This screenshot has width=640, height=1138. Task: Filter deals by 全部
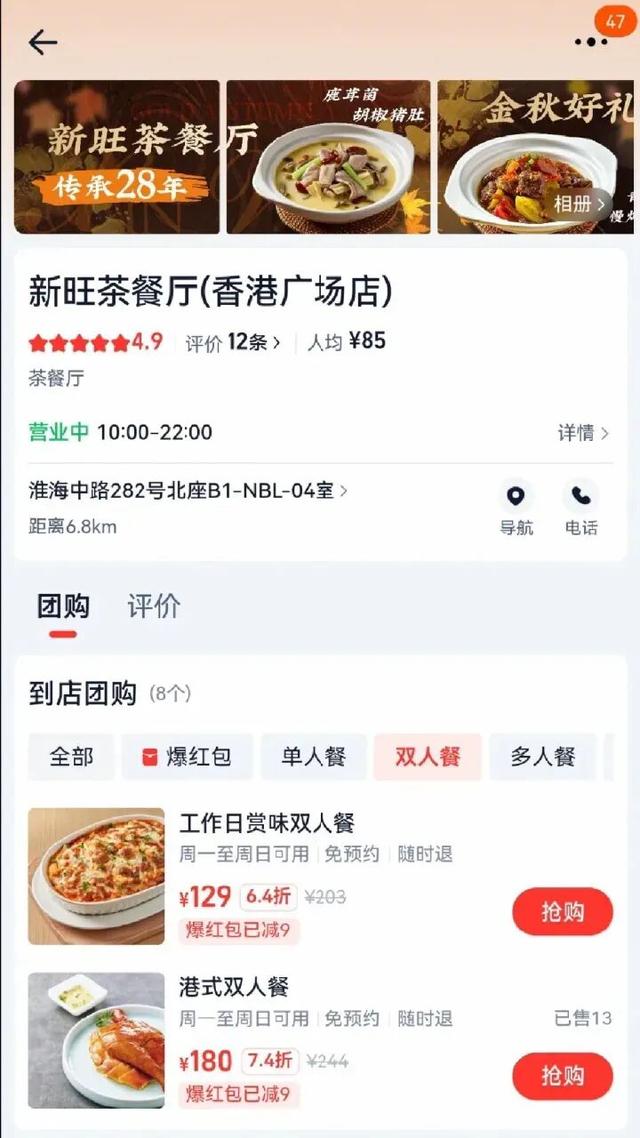click(71, 757)
